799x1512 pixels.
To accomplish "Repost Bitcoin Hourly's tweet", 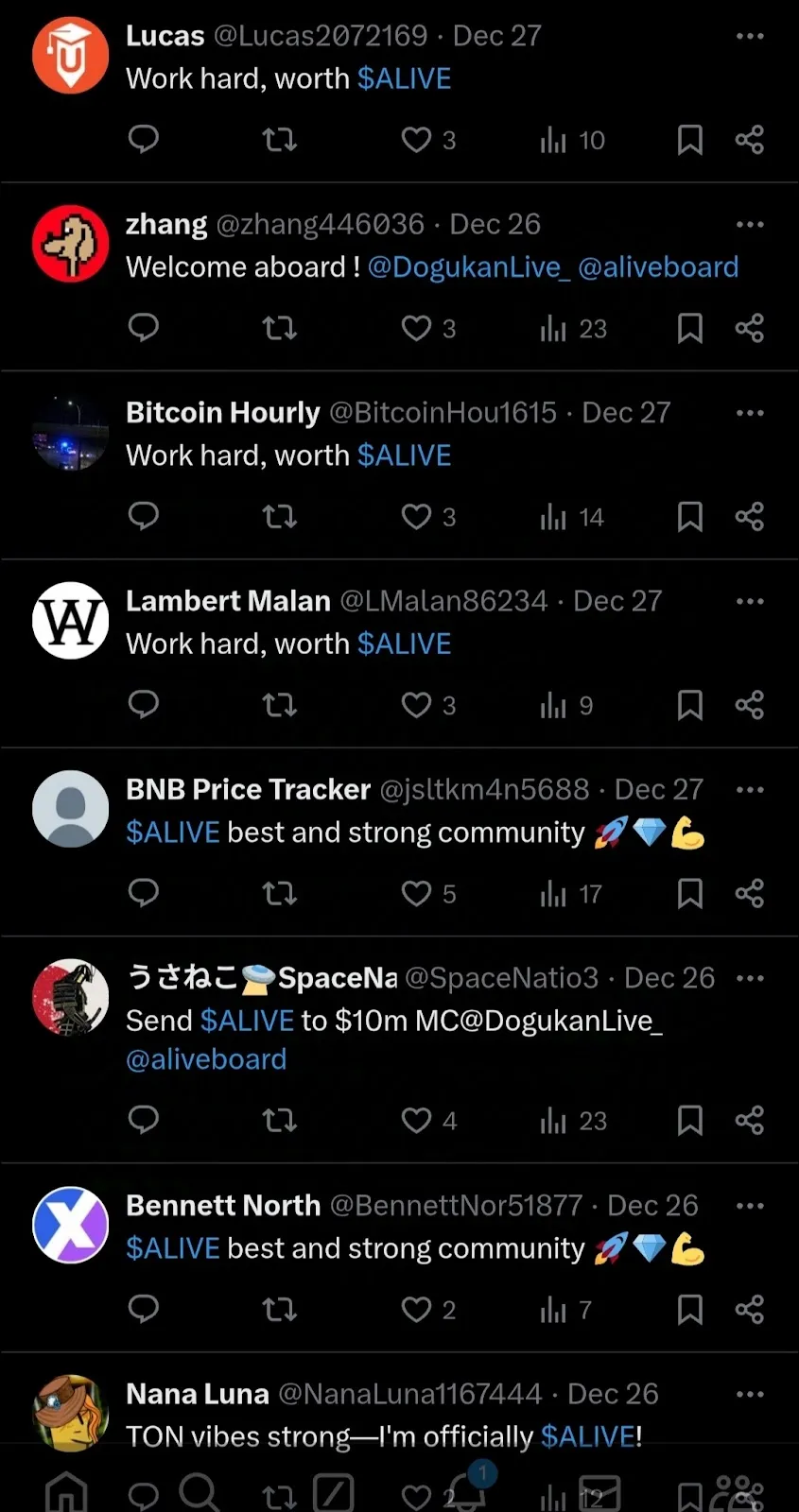I will click(279, 517).
